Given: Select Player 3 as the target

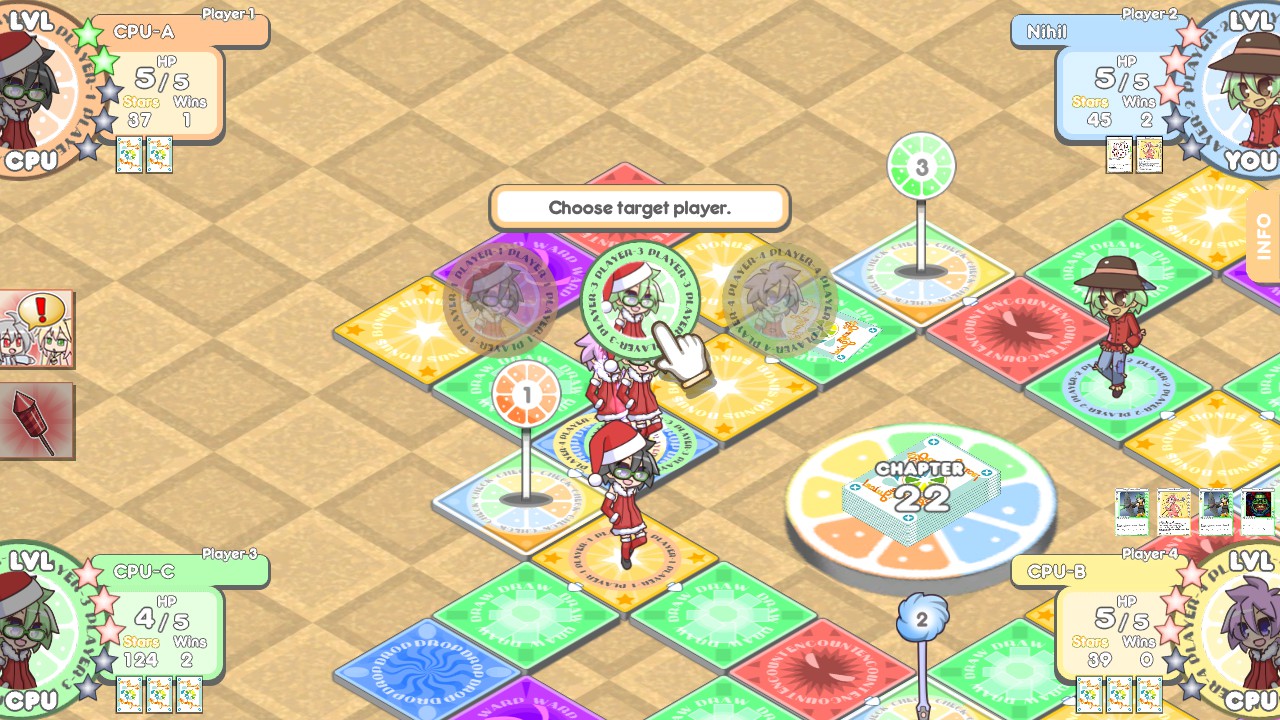Looking at the screenshot, I should click(x=638, y=300).
